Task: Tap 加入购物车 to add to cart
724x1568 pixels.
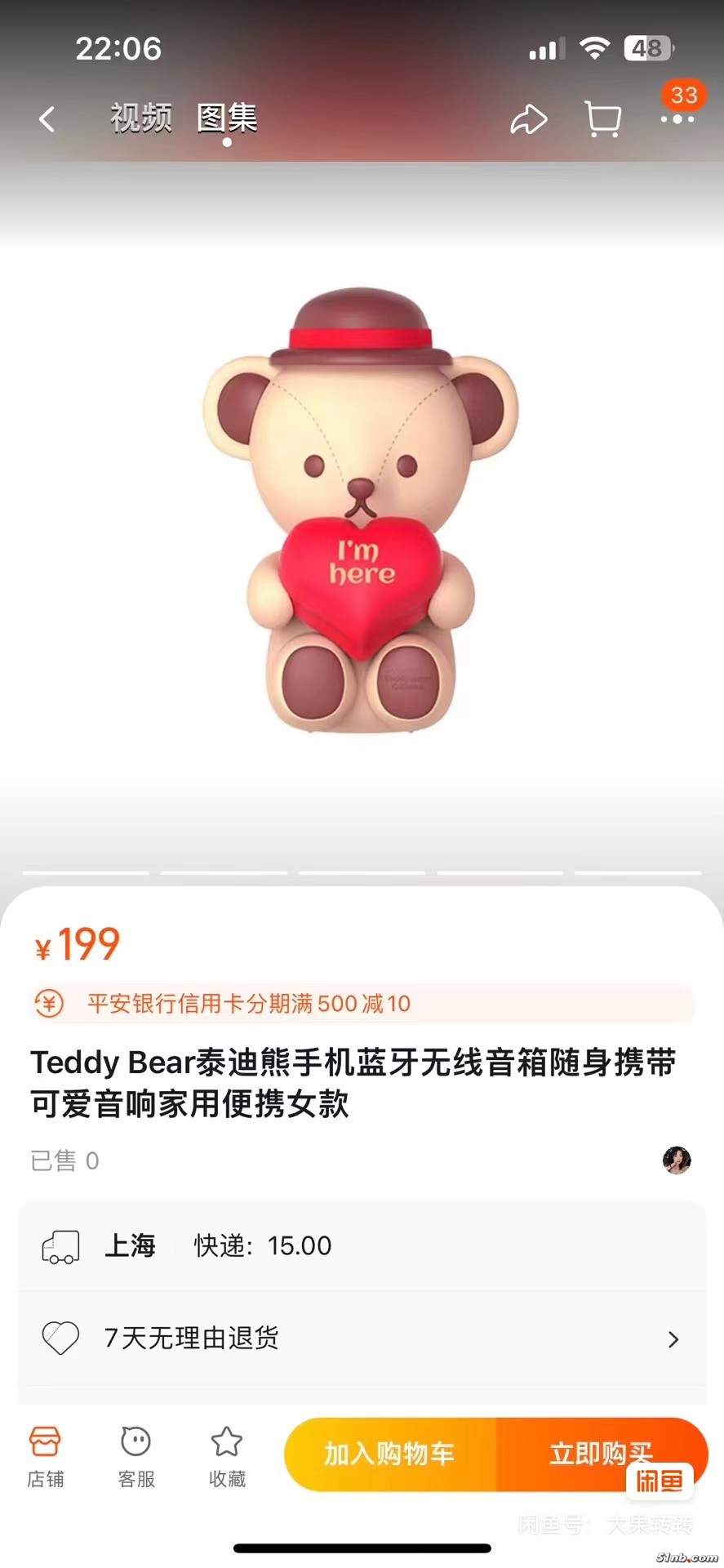Action: (x=390, y=1454)
